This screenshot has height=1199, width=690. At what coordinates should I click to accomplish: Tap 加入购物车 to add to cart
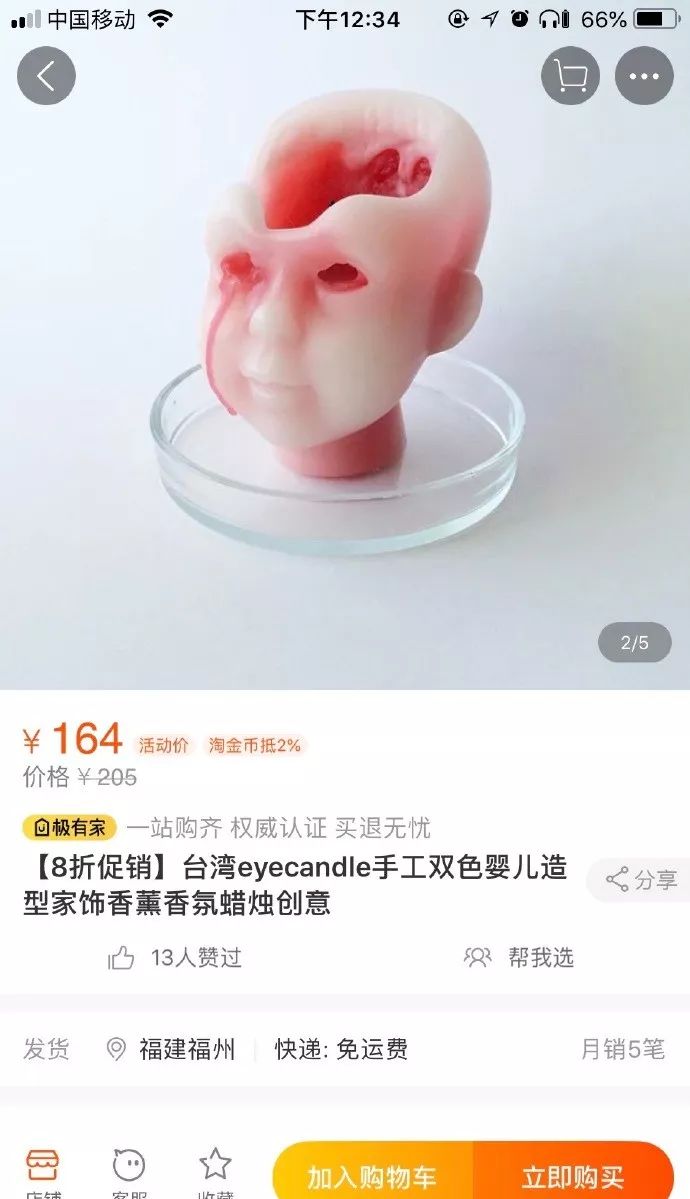click(x=372, y=1177)
